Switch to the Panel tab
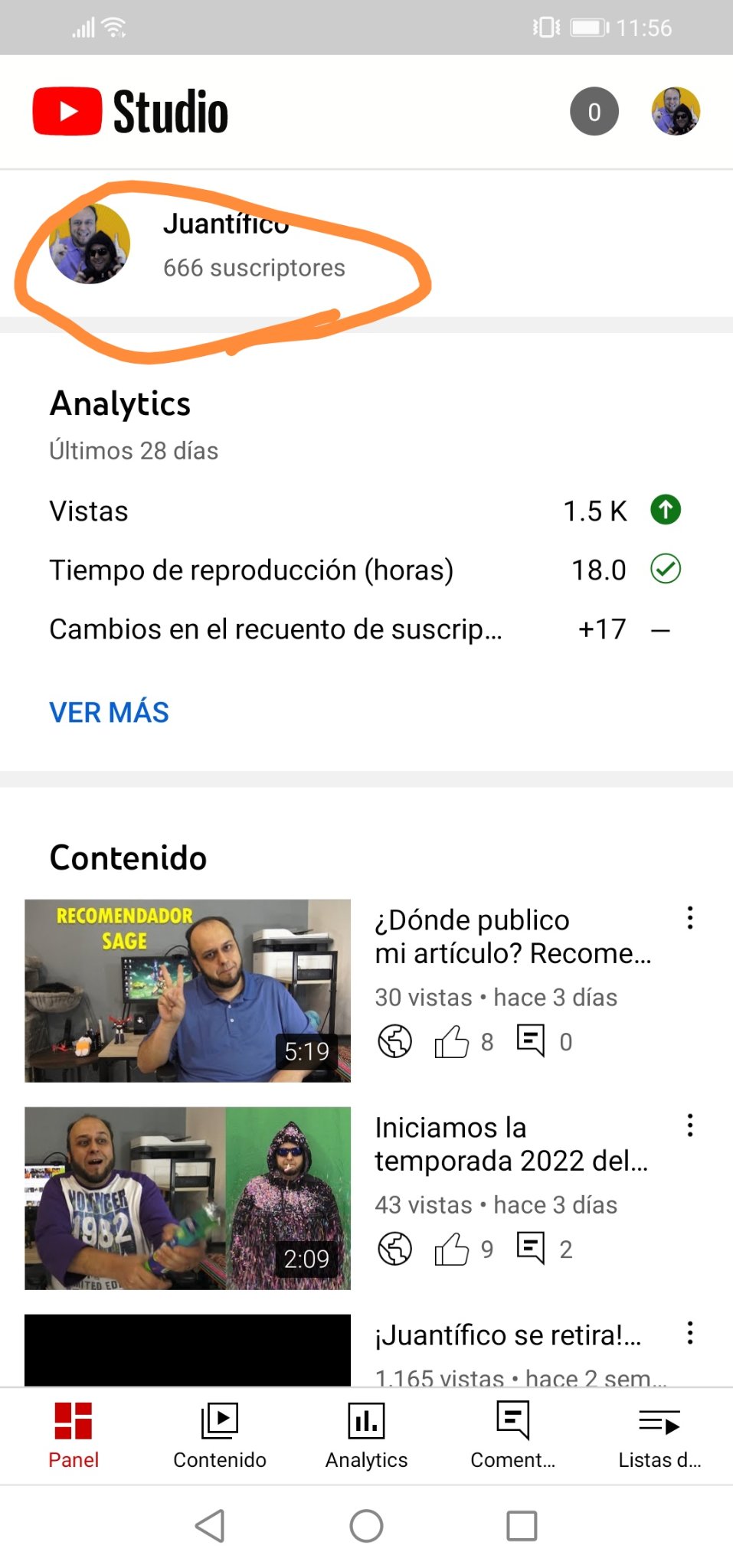Screen dimensions: 733x1568 (x=74, y=1435)
